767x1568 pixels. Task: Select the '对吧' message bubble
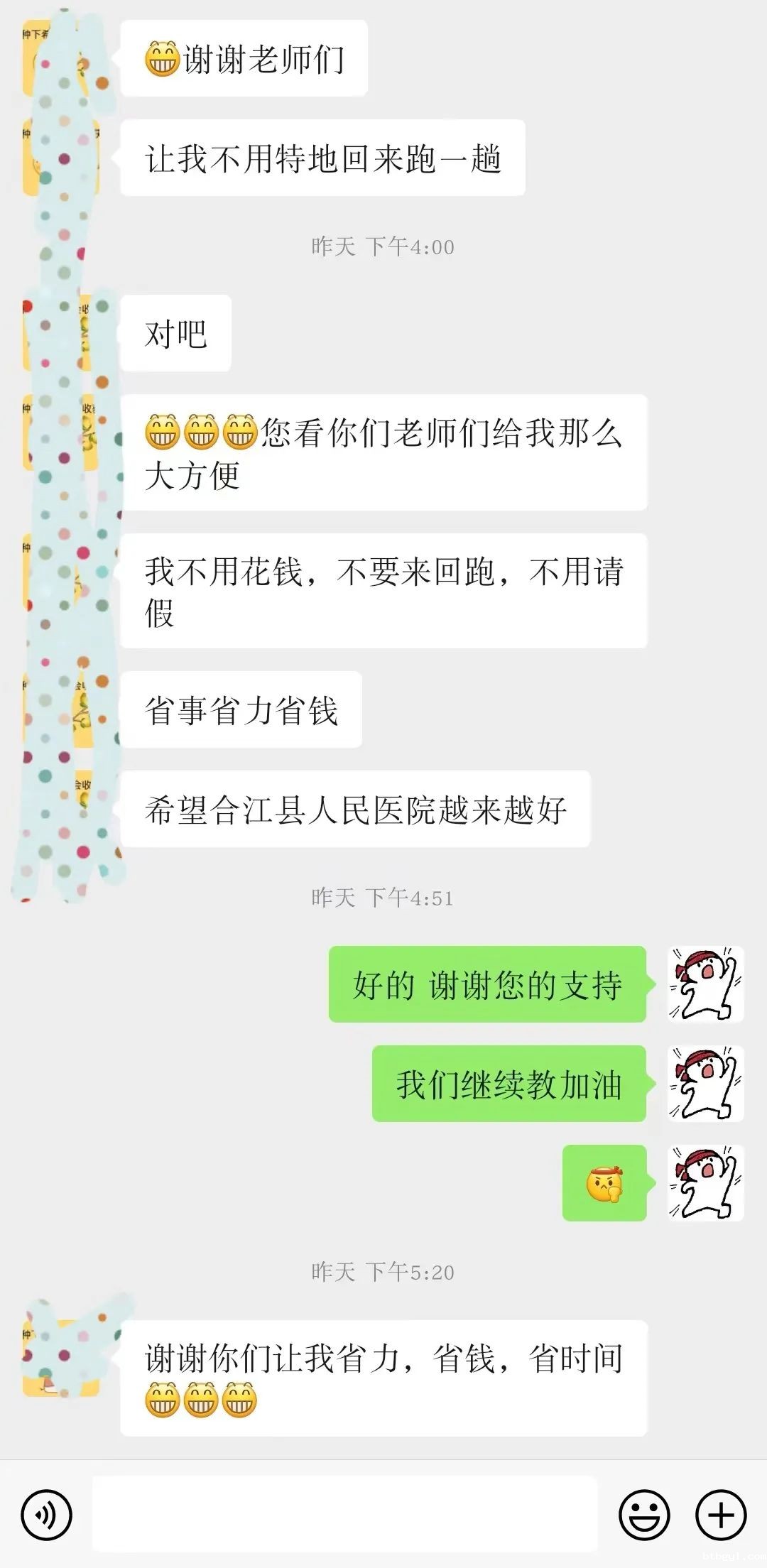(x=176, y=331)
